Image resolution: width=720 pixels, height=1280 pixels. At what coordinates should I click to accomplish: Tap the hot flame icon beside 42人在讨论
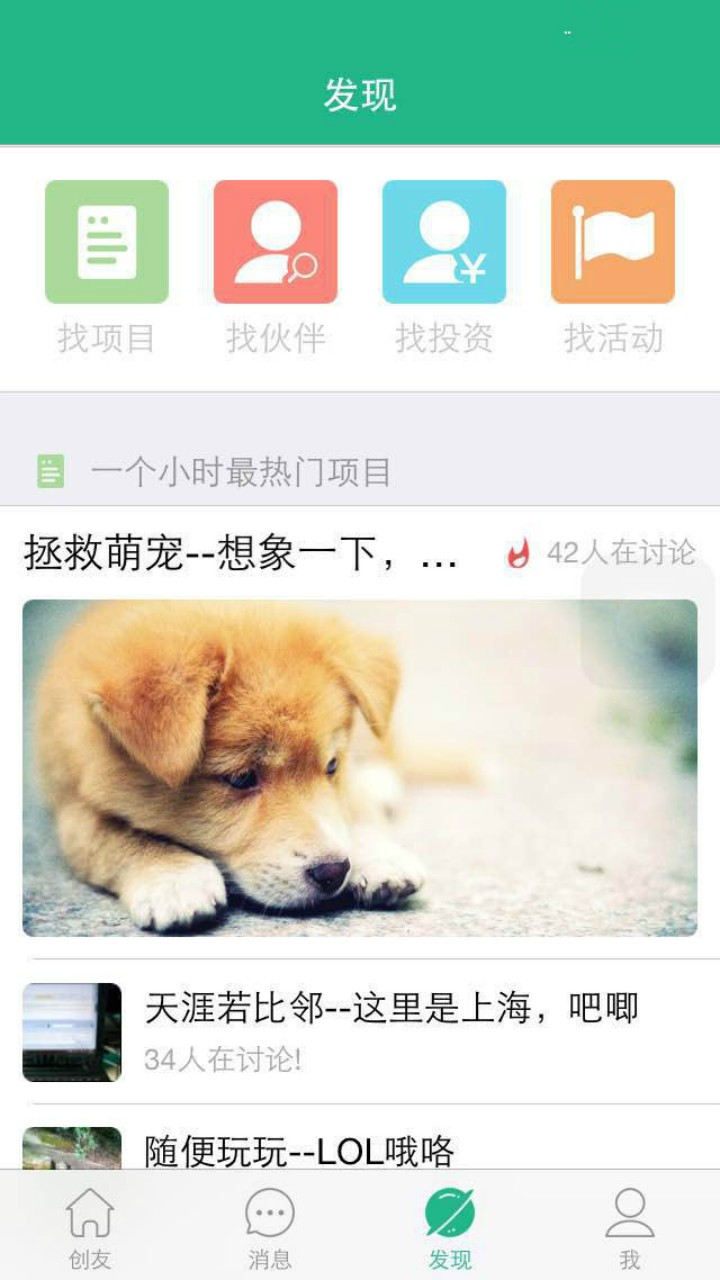point(518,551)
